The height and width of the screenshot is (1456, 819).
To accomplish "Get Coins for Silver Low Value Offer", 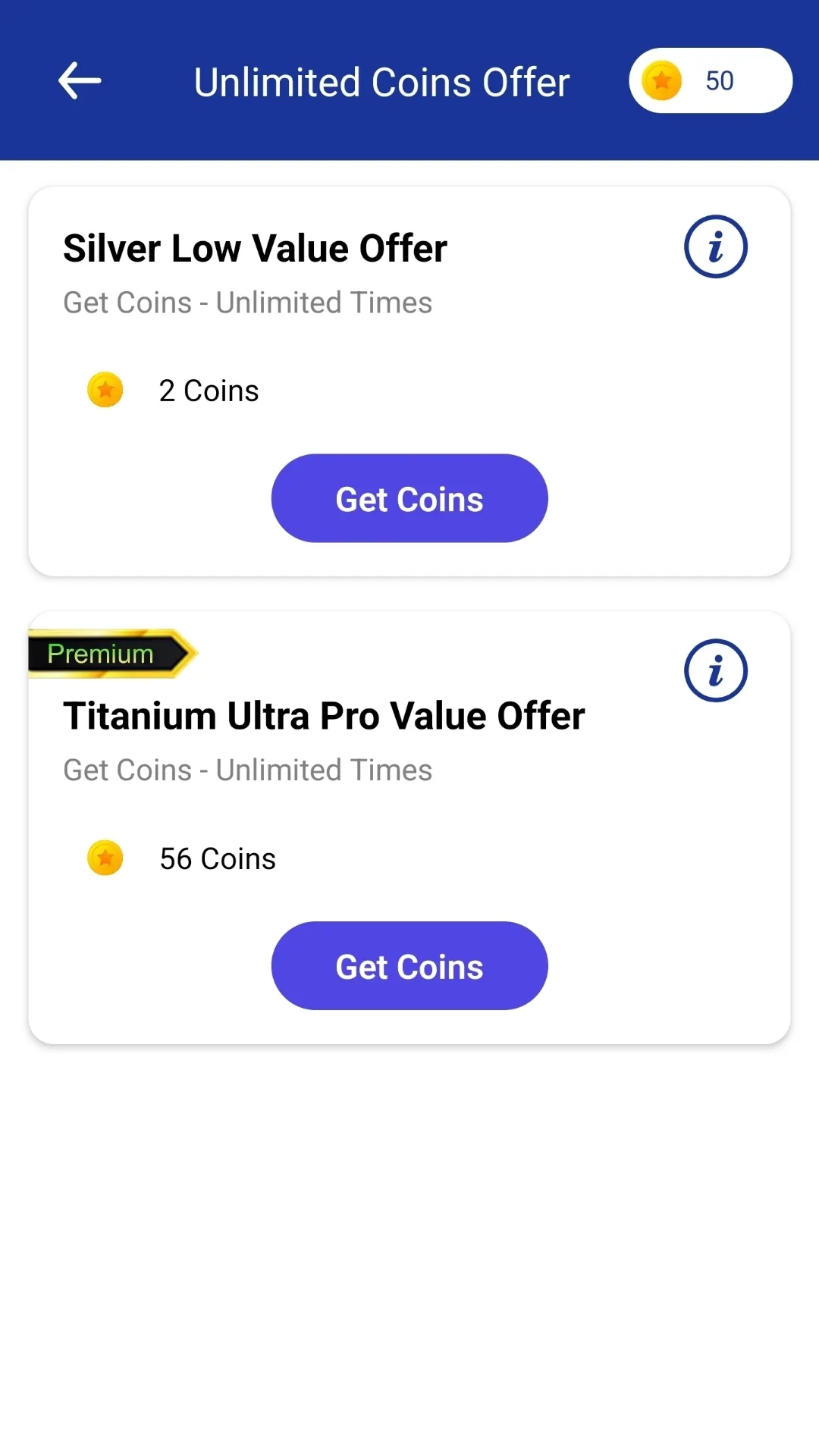I will coord(409,498).
